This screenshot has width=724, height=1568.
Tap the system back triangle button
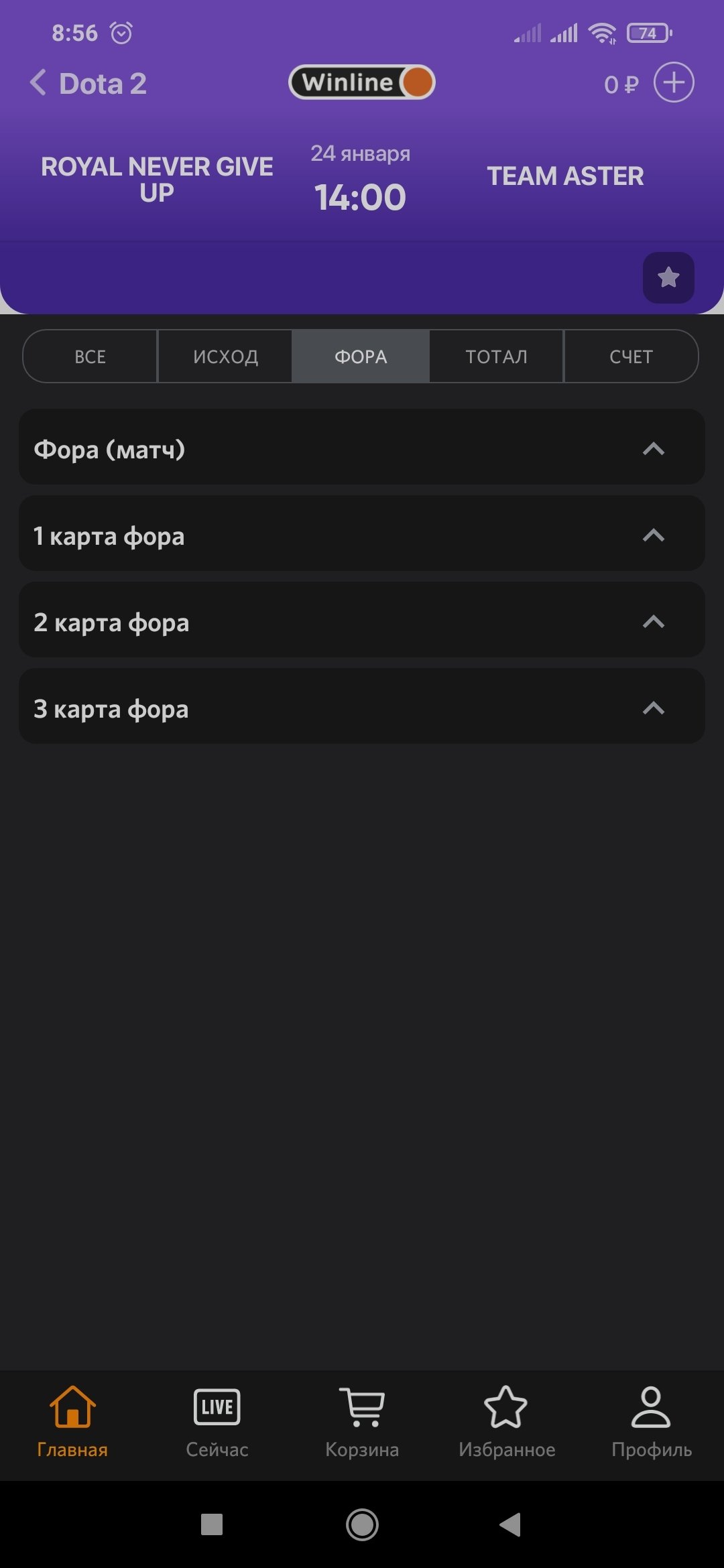(511, 1525)
